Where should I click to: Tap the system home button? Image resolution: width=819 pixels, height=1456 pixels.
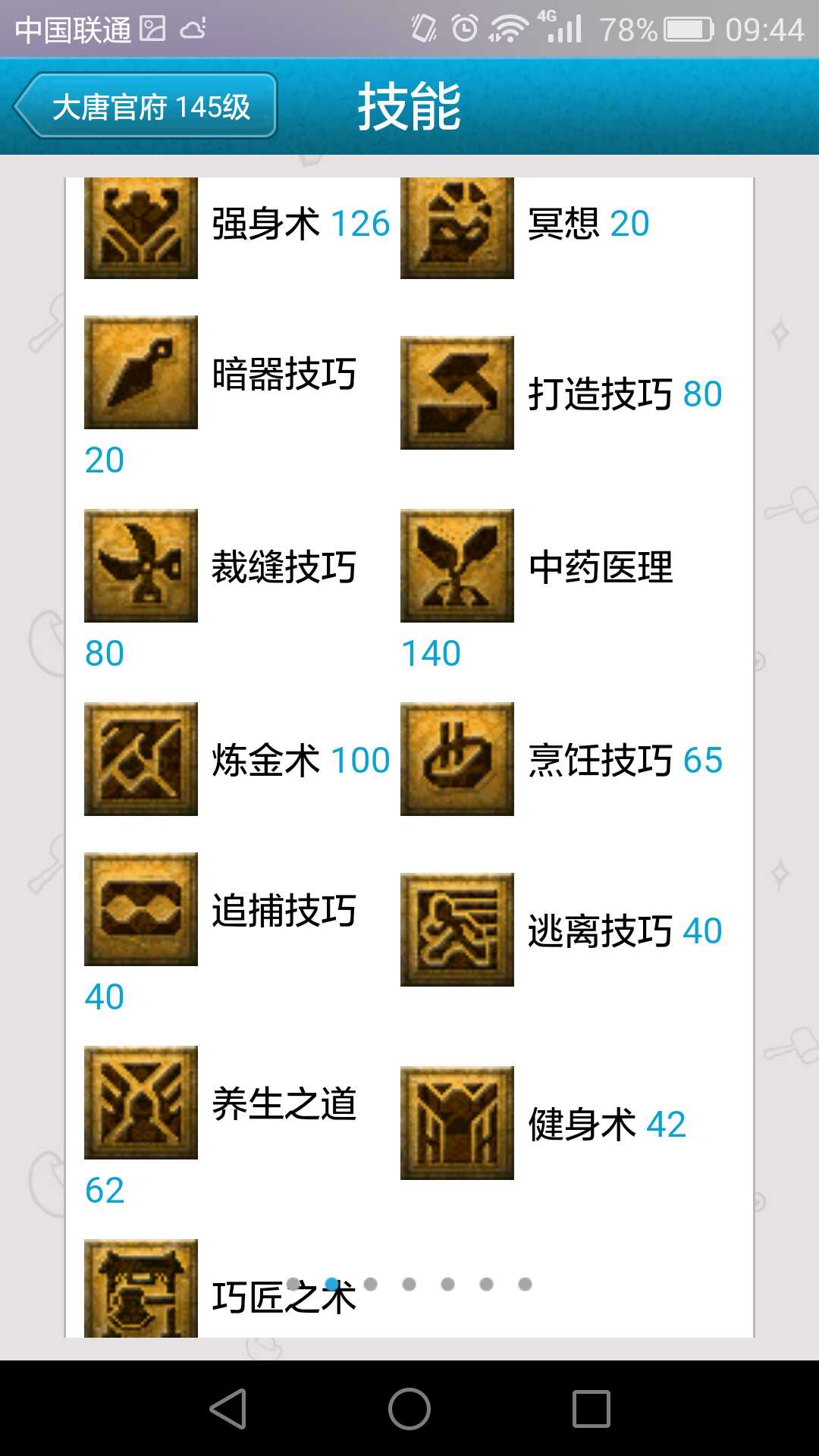[x=409, y=1409]
